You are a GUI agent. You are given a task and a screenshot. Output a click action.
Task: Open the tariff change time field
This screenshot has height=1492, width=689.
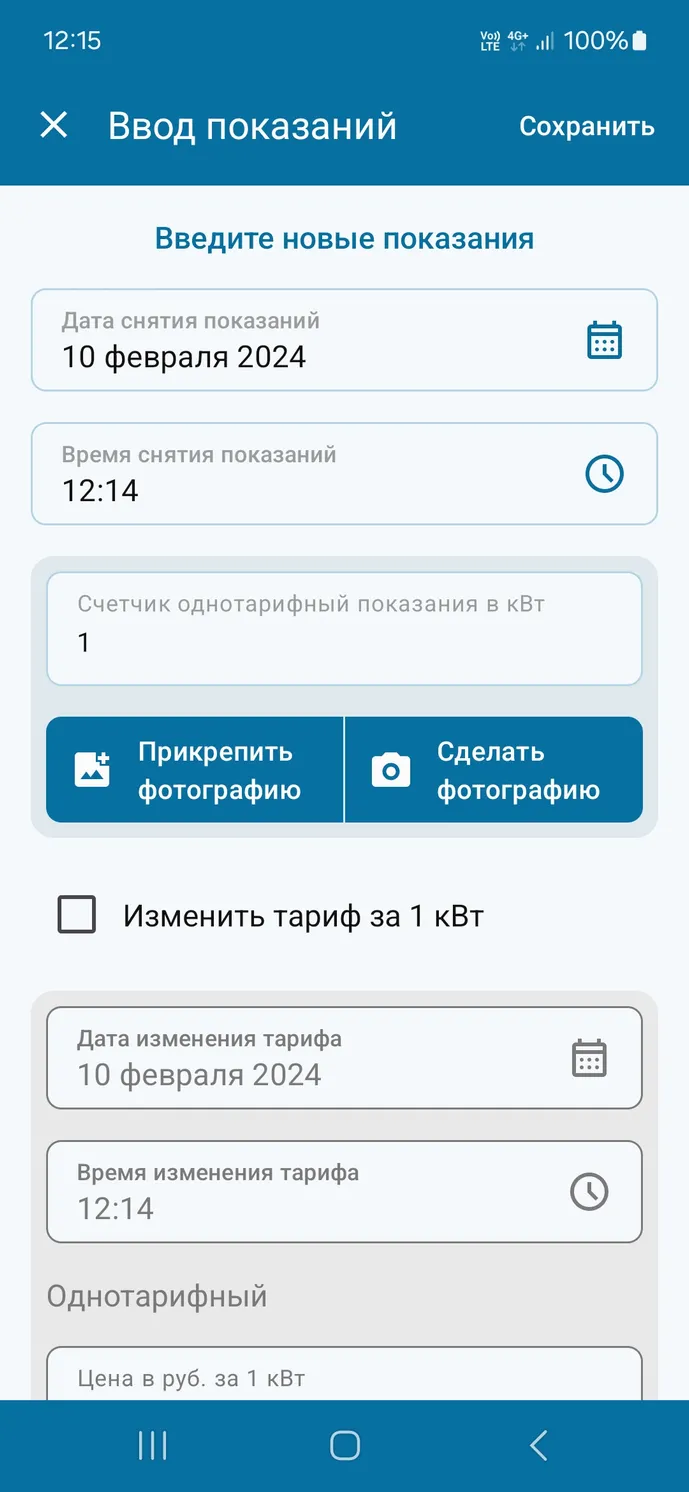pyautogui.click(x=344, y=1192)
